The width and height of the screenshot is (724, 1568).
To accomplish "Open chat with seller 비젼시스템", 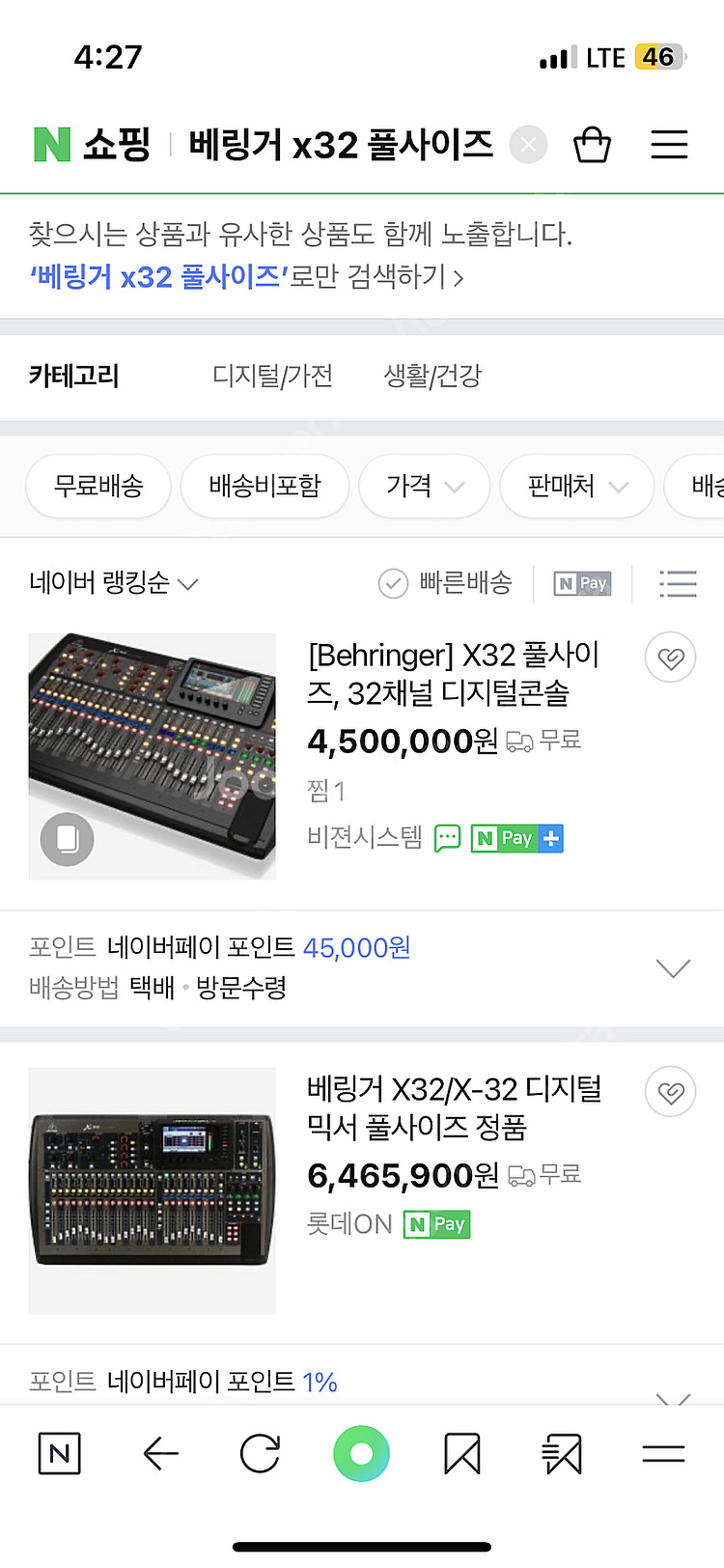I will 446,838.
